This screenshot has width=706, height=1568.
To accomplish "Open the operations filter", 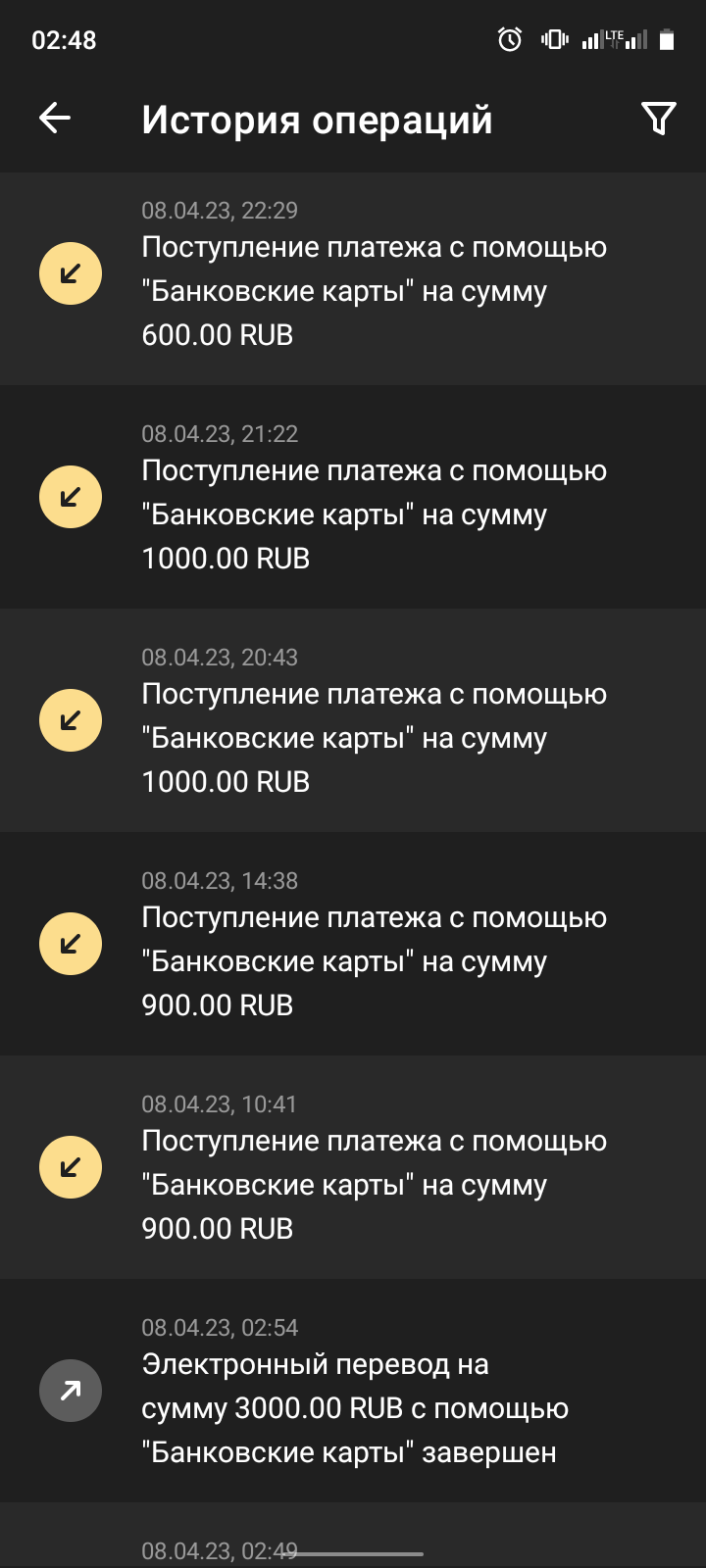I will point(659,119).
